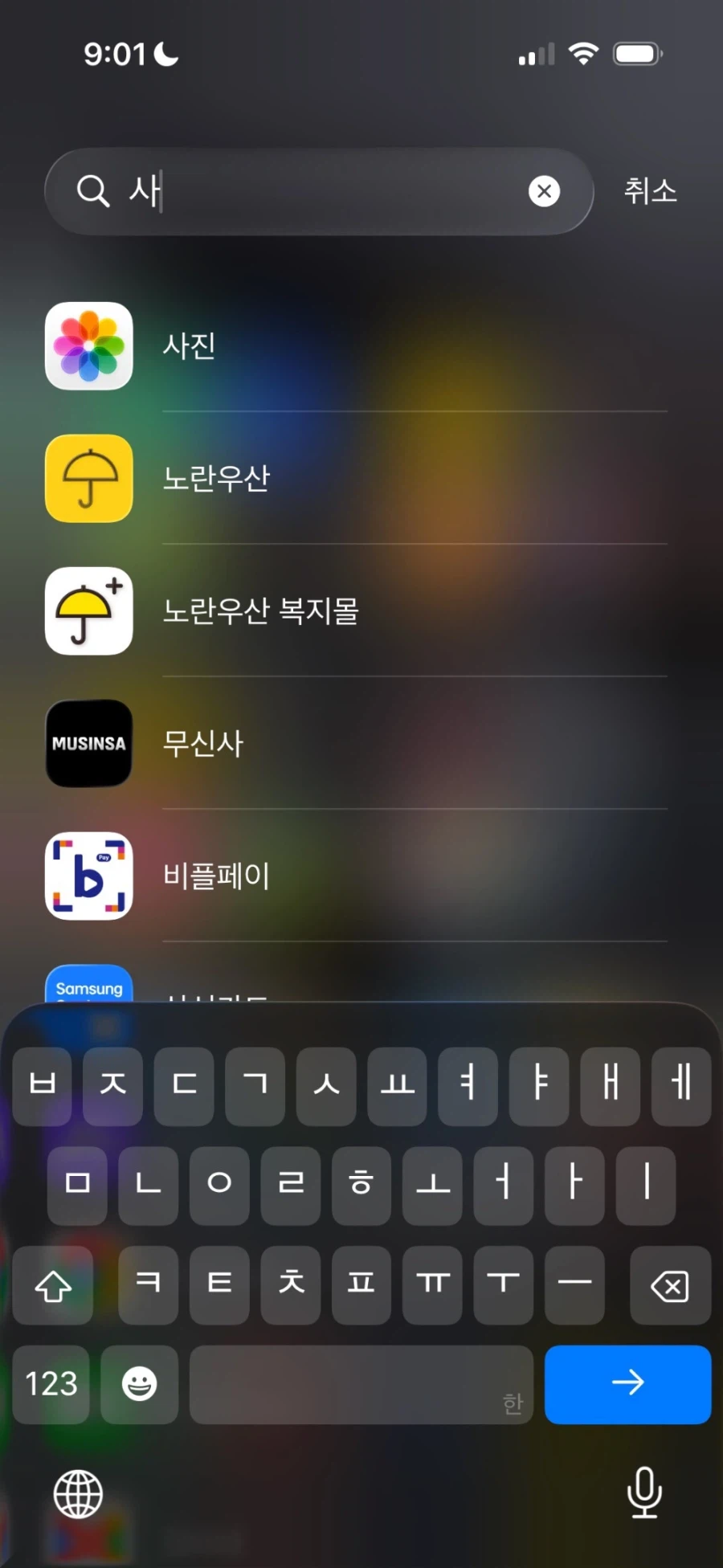Open the emoji keyboard
Screen dimensions: 723x1568
(x=139, y=1383)
